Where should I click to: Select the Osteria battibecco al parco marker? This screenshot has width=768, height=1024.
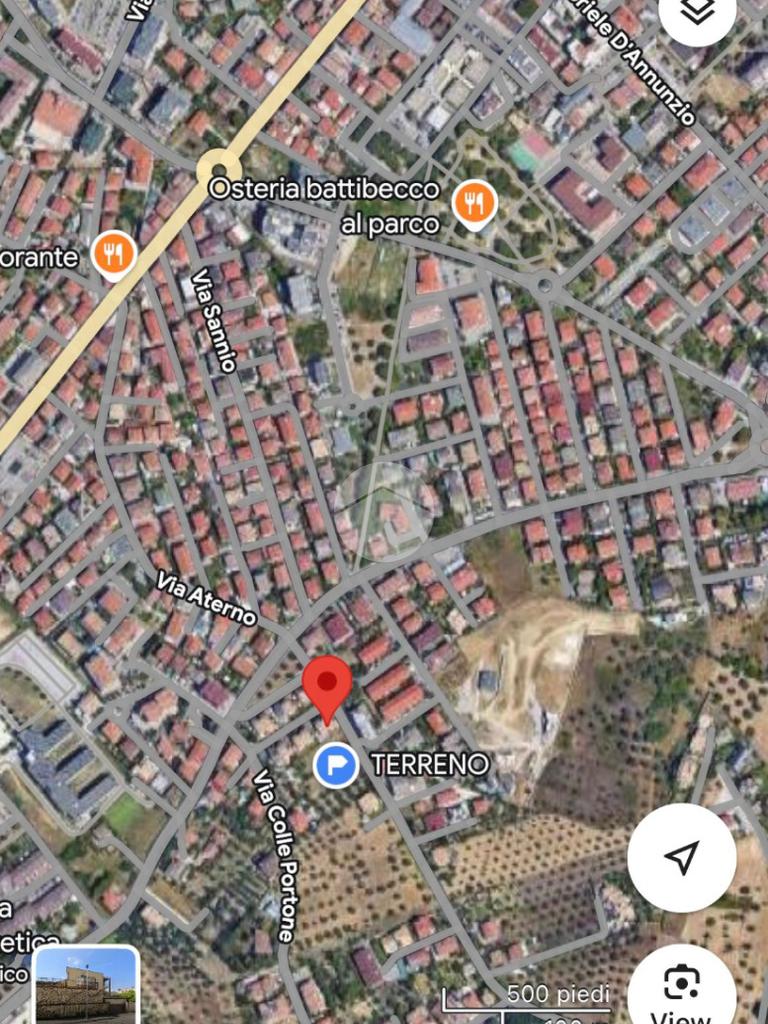tap(474, 204)
